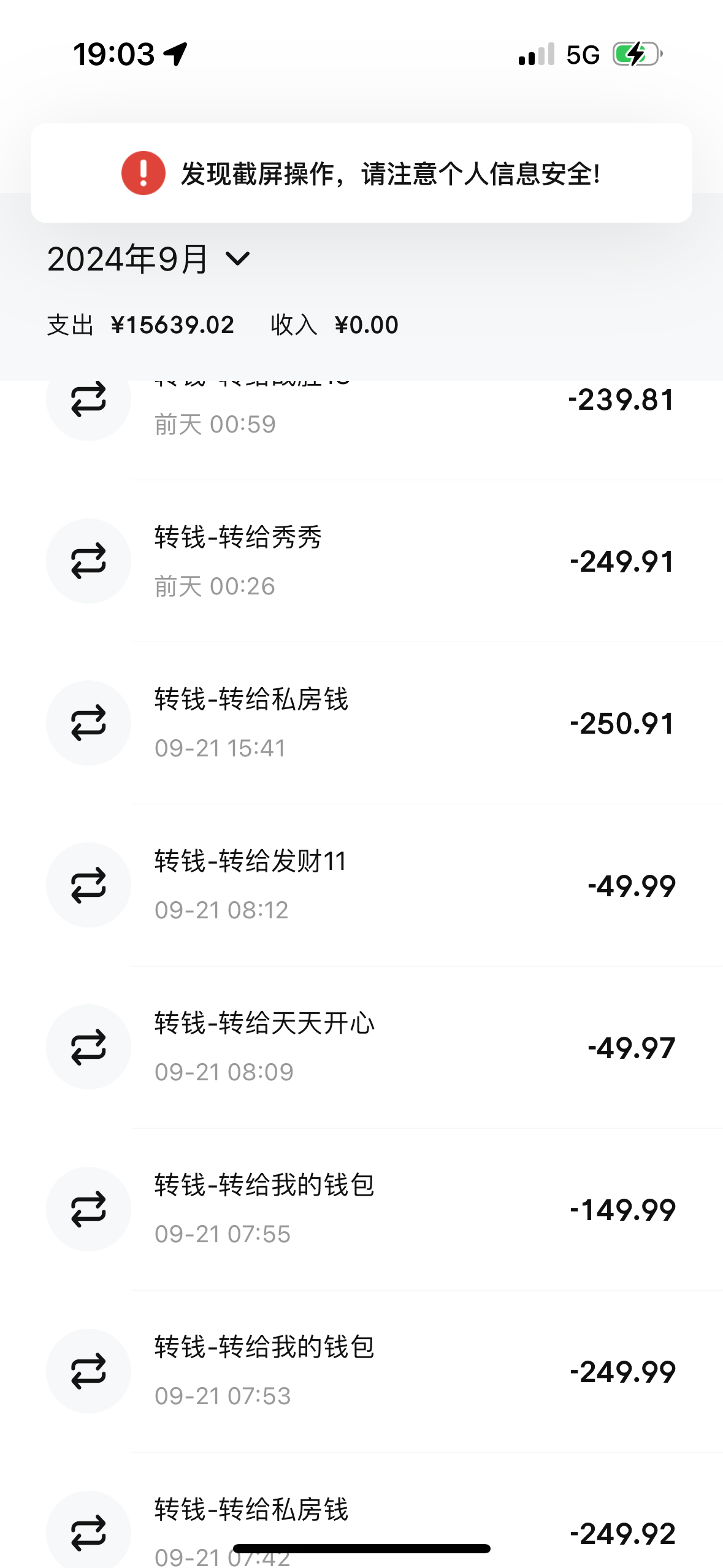This screenshot has width=723, height=1568.
Task: View the 转给我的钱包 transfer of -249.99
Action: [x=361, y=1371]
